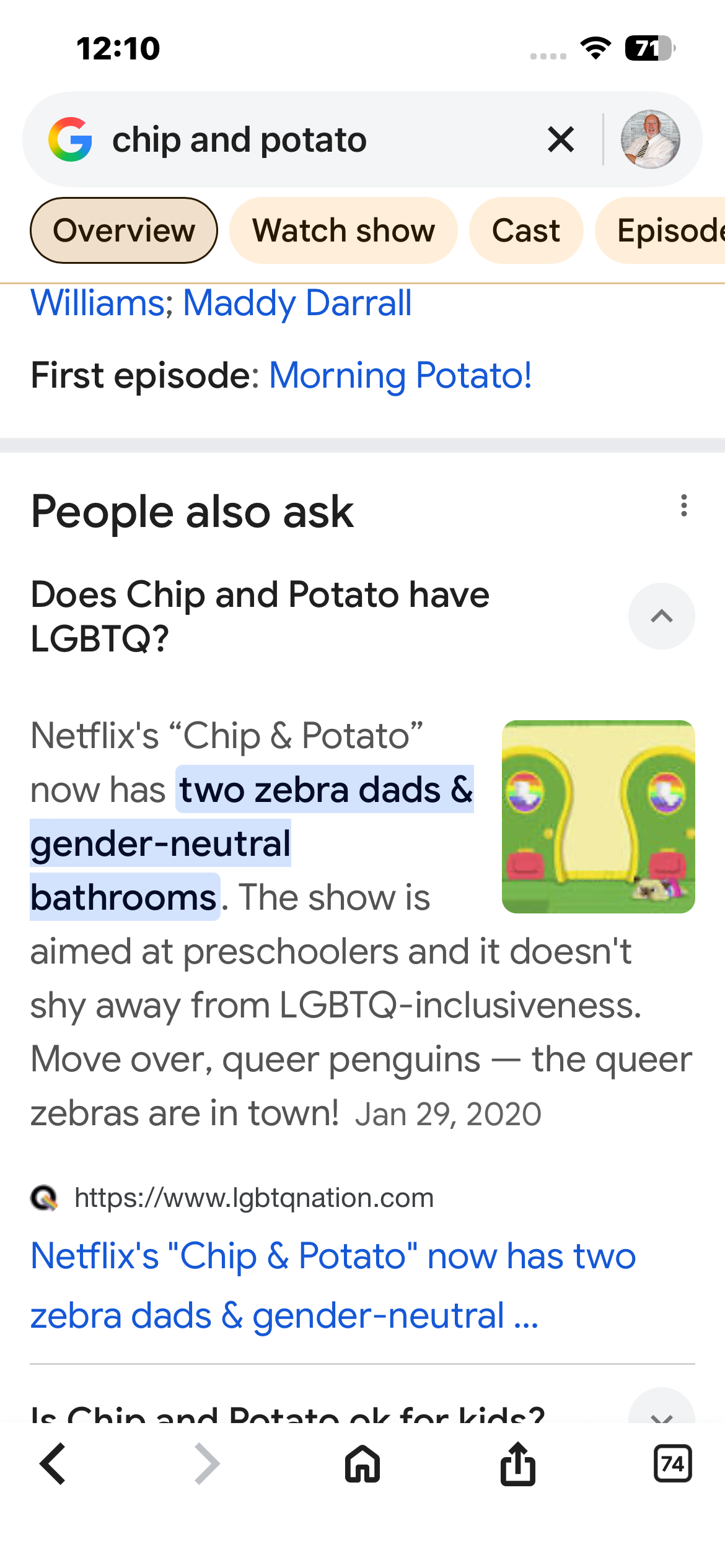Image resolution: width=725 pixels, height=1568 pixels.
Task: Open the Google account profile picture
Action: point(650,139)
